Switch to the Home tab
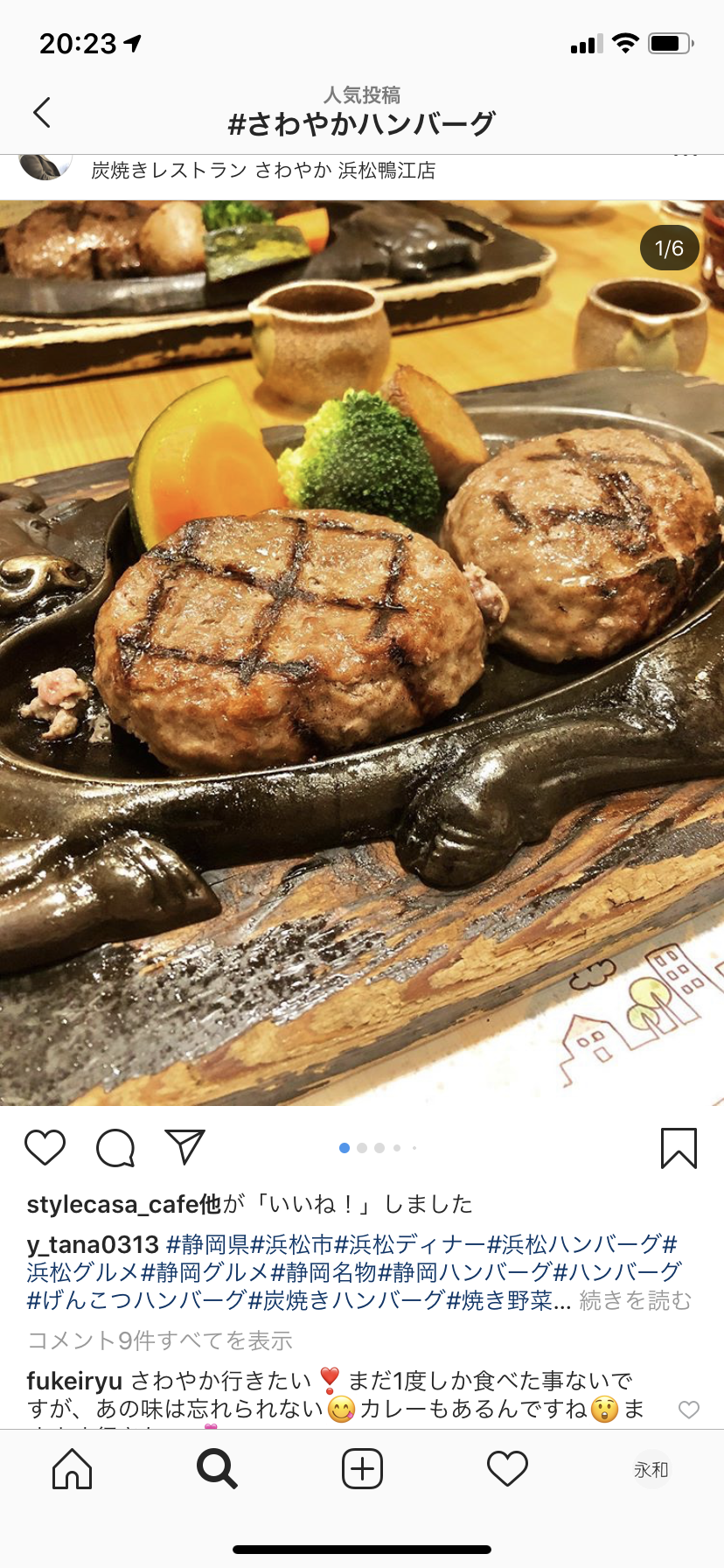 [73, 1469]
